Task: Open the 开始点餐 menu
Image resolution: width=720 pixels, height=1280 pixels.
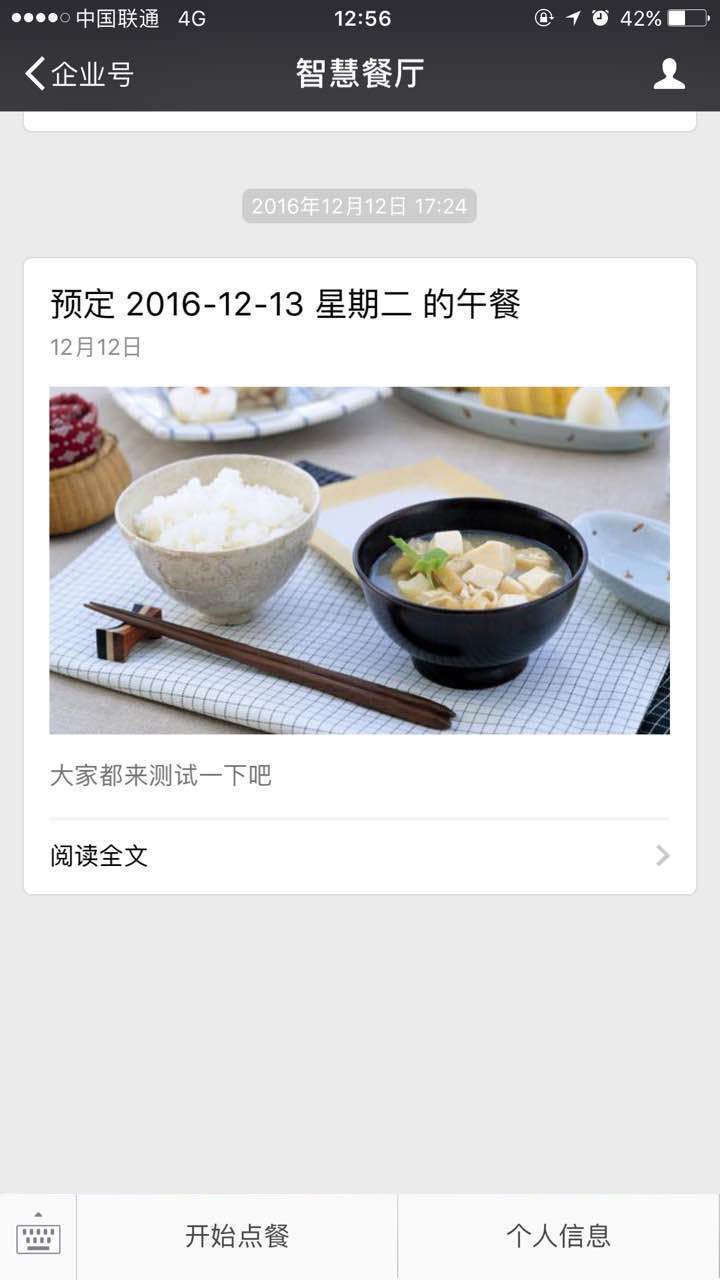Action: (237, 1237)
